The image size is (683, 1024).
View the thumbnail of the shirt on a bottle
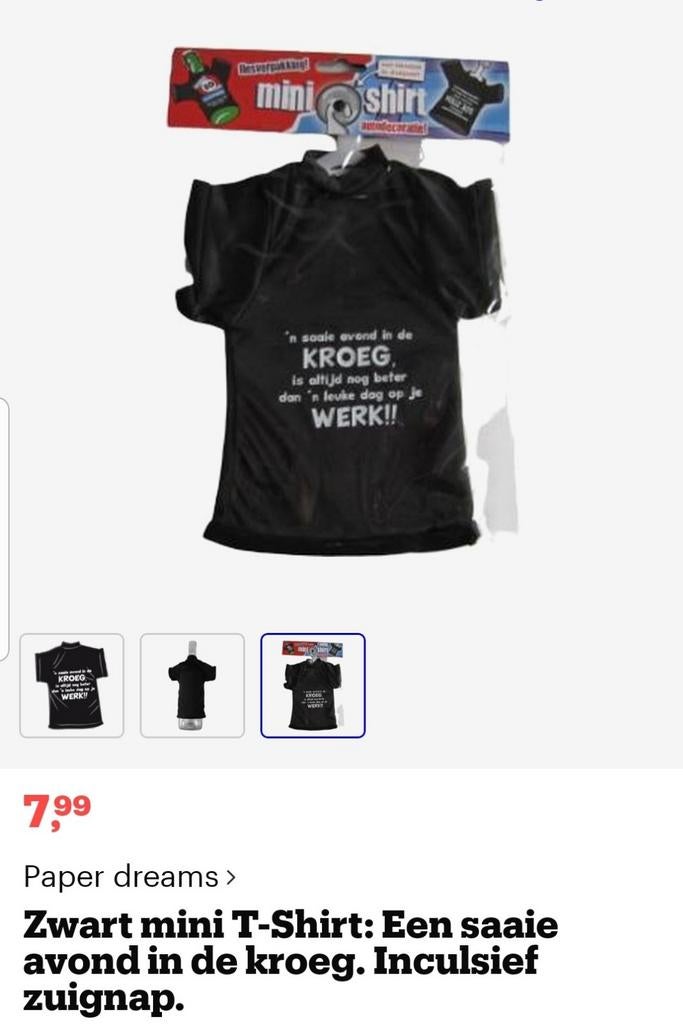(x=192, y=685)
